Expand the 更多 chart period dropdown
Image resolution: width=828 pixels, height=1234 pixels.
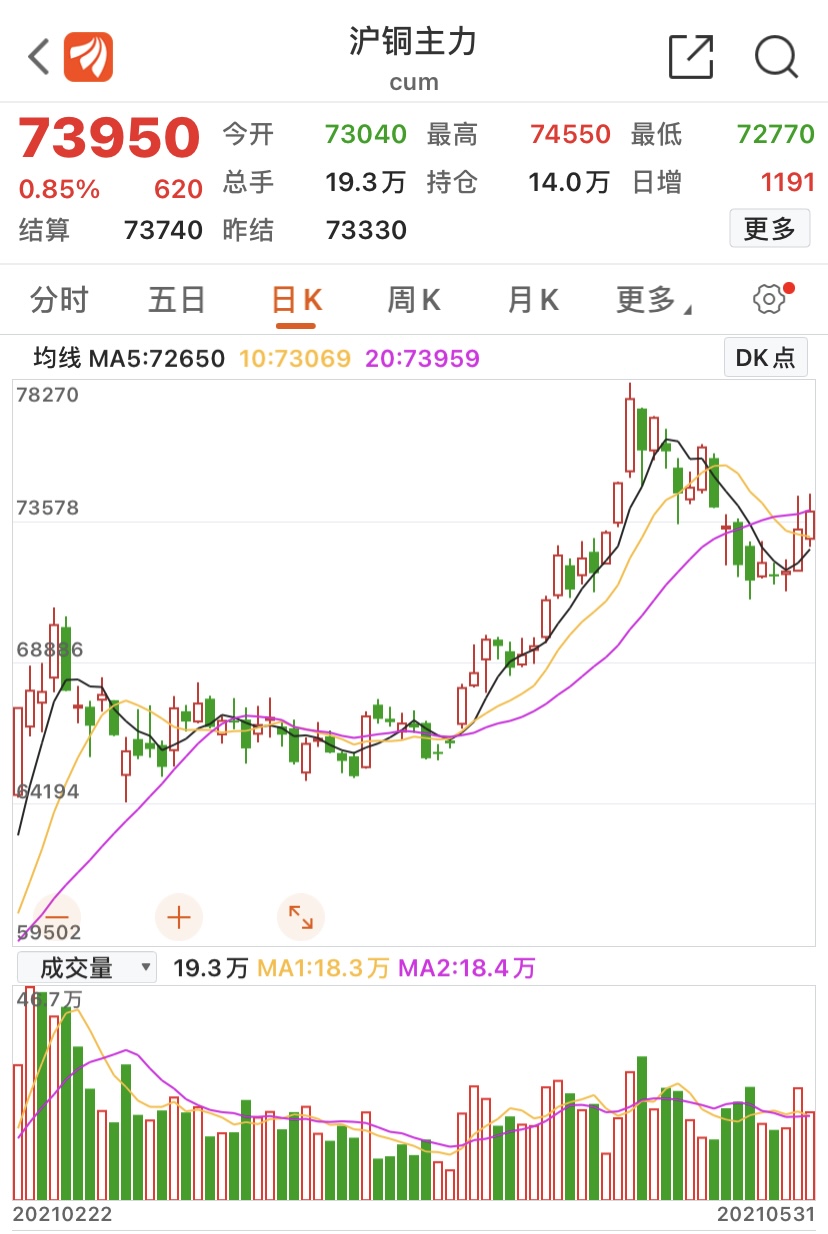[x=653, y=300]
